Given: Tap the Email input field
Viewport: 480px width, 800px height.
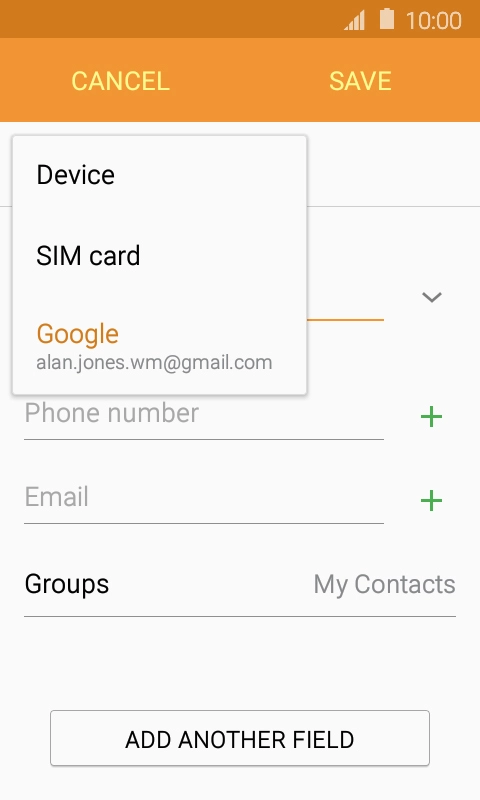Looking at the screenshot, I should pos(204,498).
